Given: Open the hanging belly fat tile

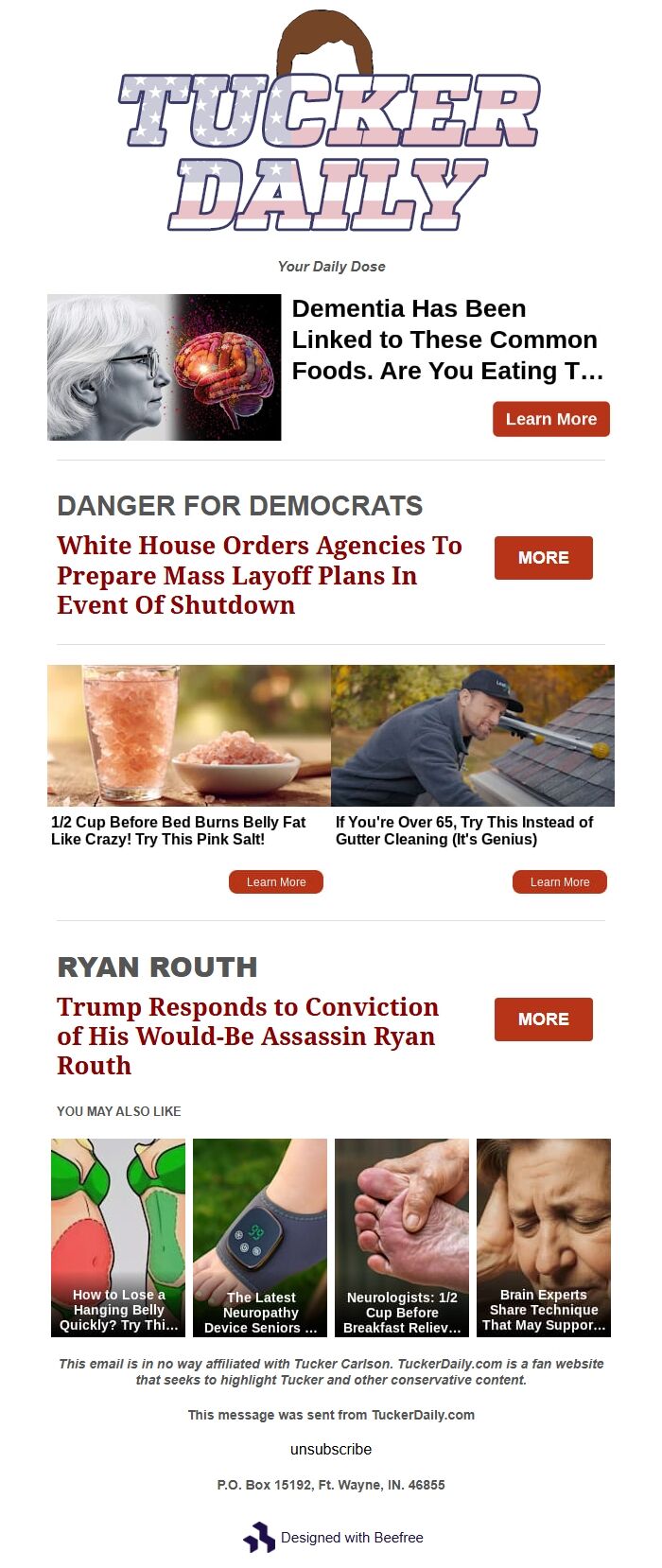Looking at the screenshot, I should (118, 1237).
